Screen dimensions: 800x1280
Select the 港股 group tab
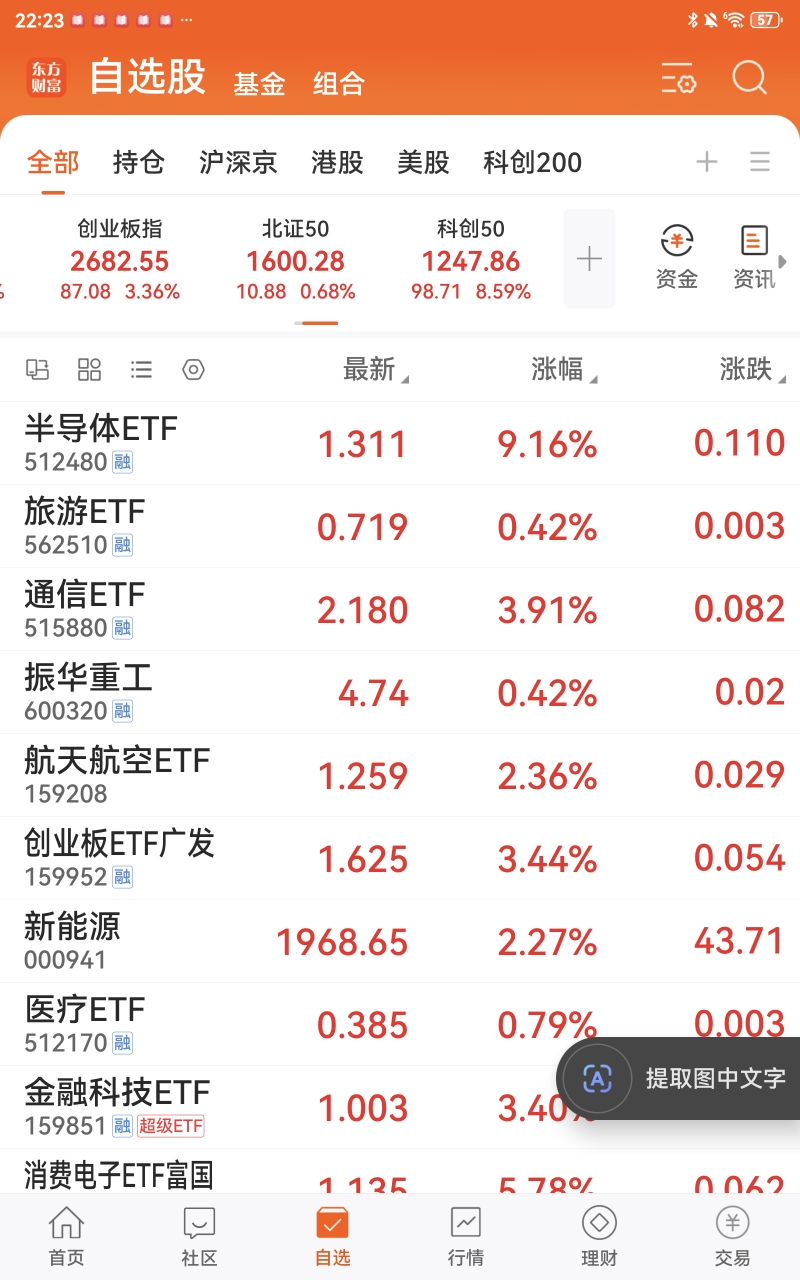(337, 162)
